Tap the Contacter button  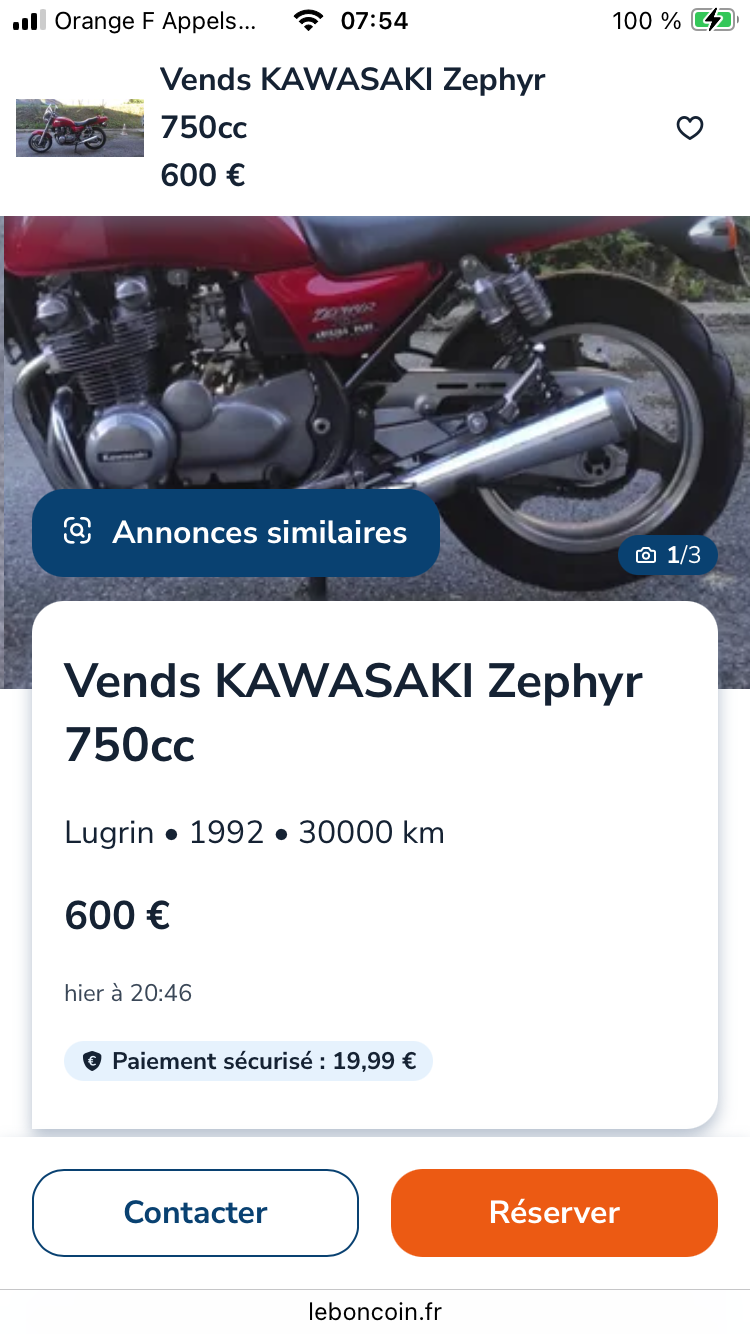(x=195, y=1212)
